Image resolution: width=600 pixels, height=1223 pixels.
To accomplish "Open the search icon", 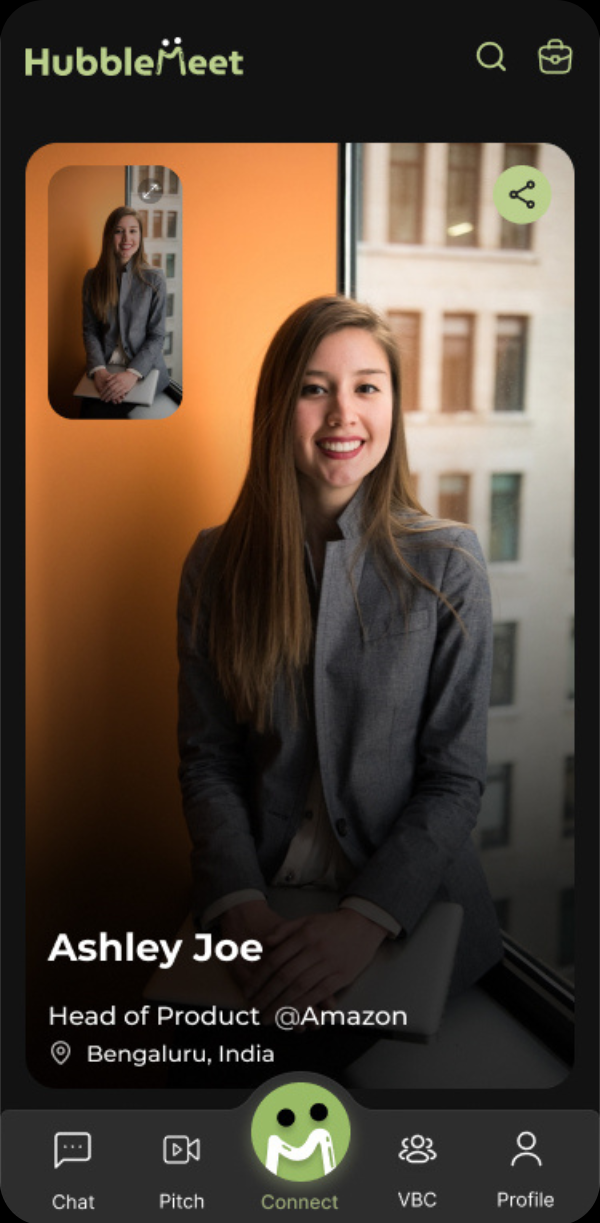I will tap(491, 57).
